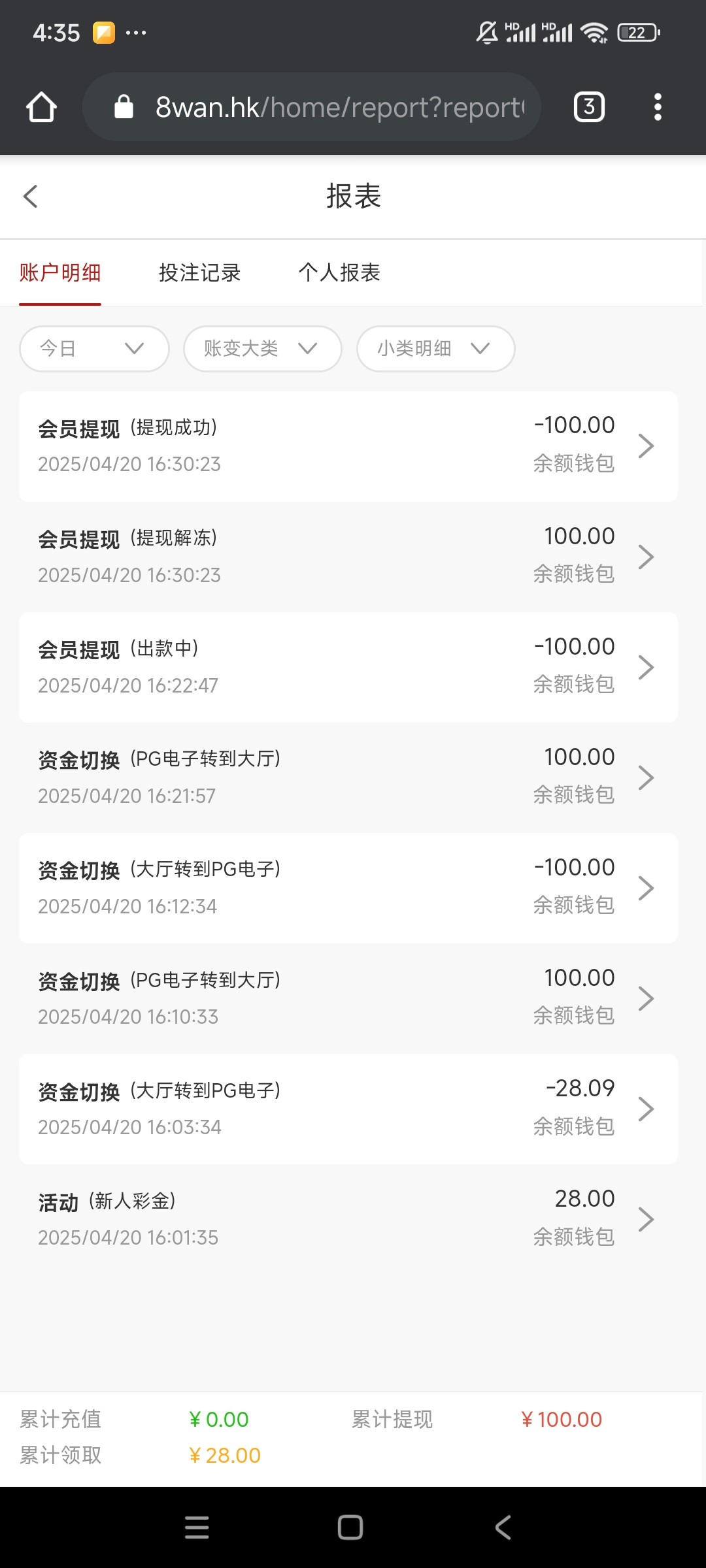Image resolution: width=706 pixels, height=1568 pixels.
Task: Open the 会员提现 (提现成功) record
Action: pos(348,446)
